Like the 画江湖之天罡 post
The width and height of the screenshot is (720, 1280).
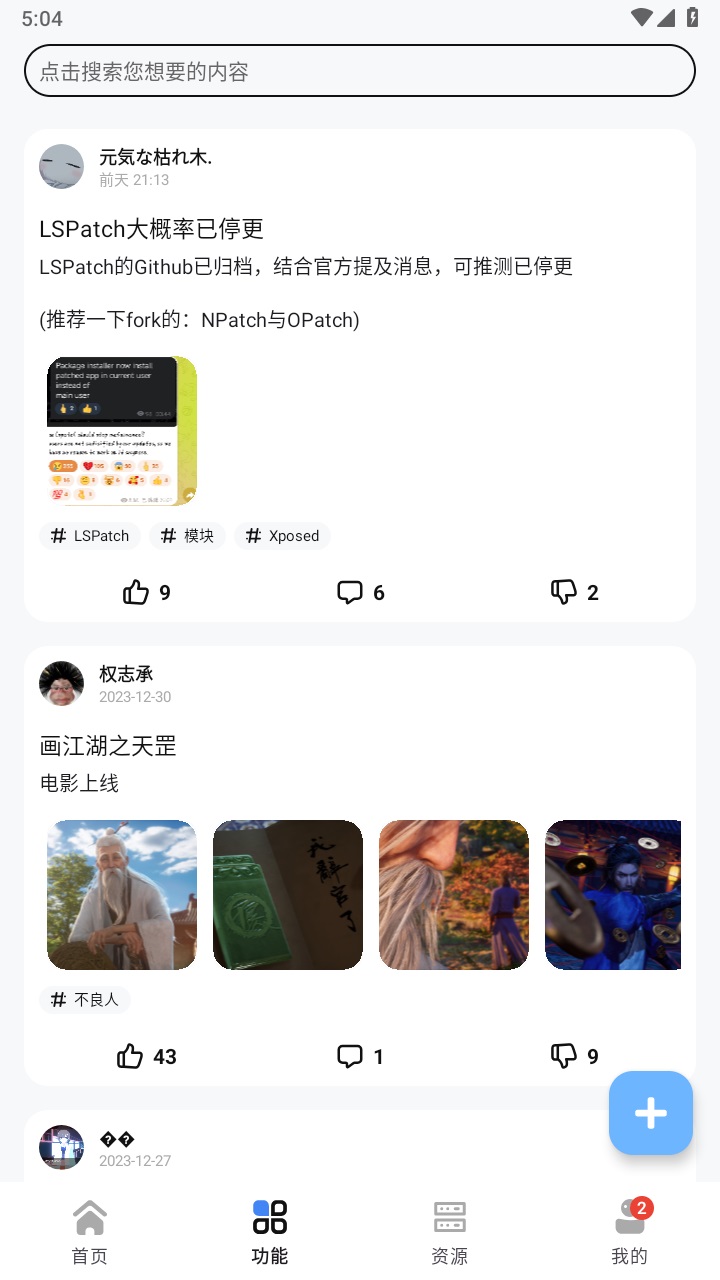click(146, 1056)
